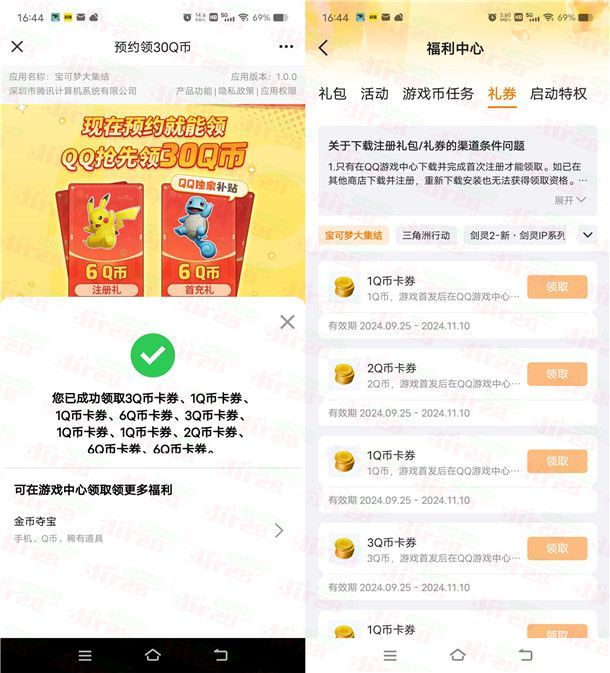Claim the 2Q币卡券 with 领取
Screen dimensions: 610x673
coord(557,374)
